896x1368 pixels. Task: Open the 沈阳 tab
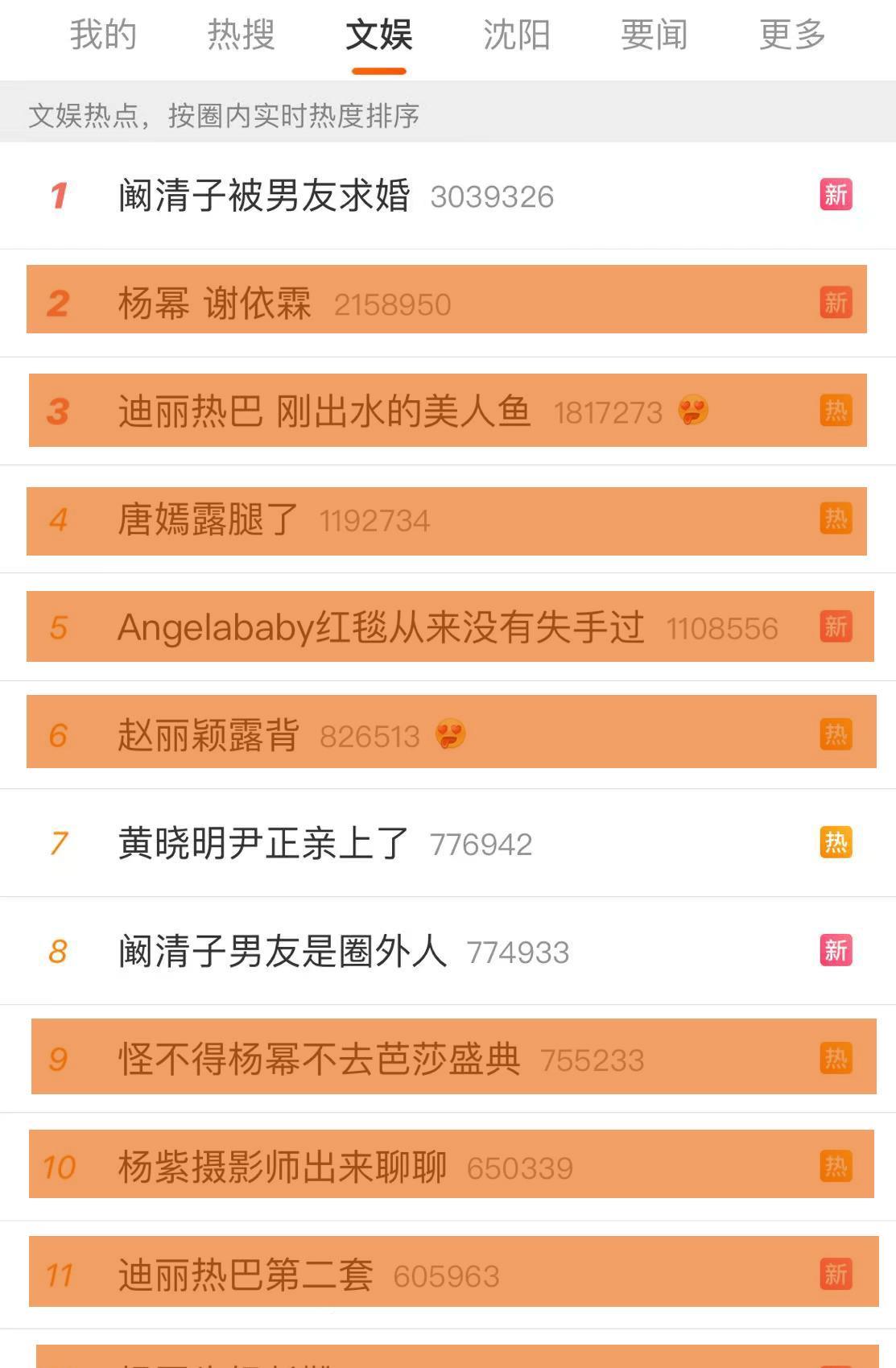click(516, 35)
